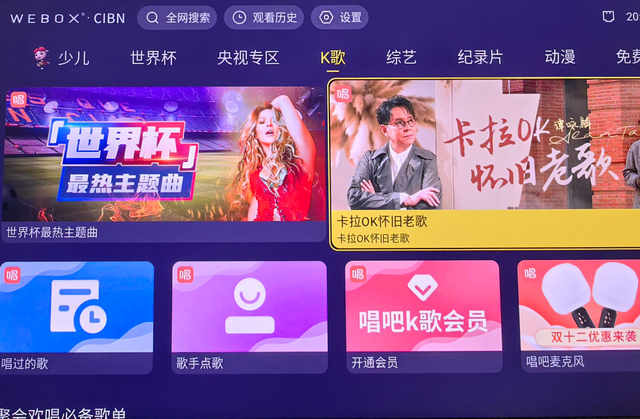640x419 pixels.
Task: Open the 设置 settings button
Action: (339, 17)
